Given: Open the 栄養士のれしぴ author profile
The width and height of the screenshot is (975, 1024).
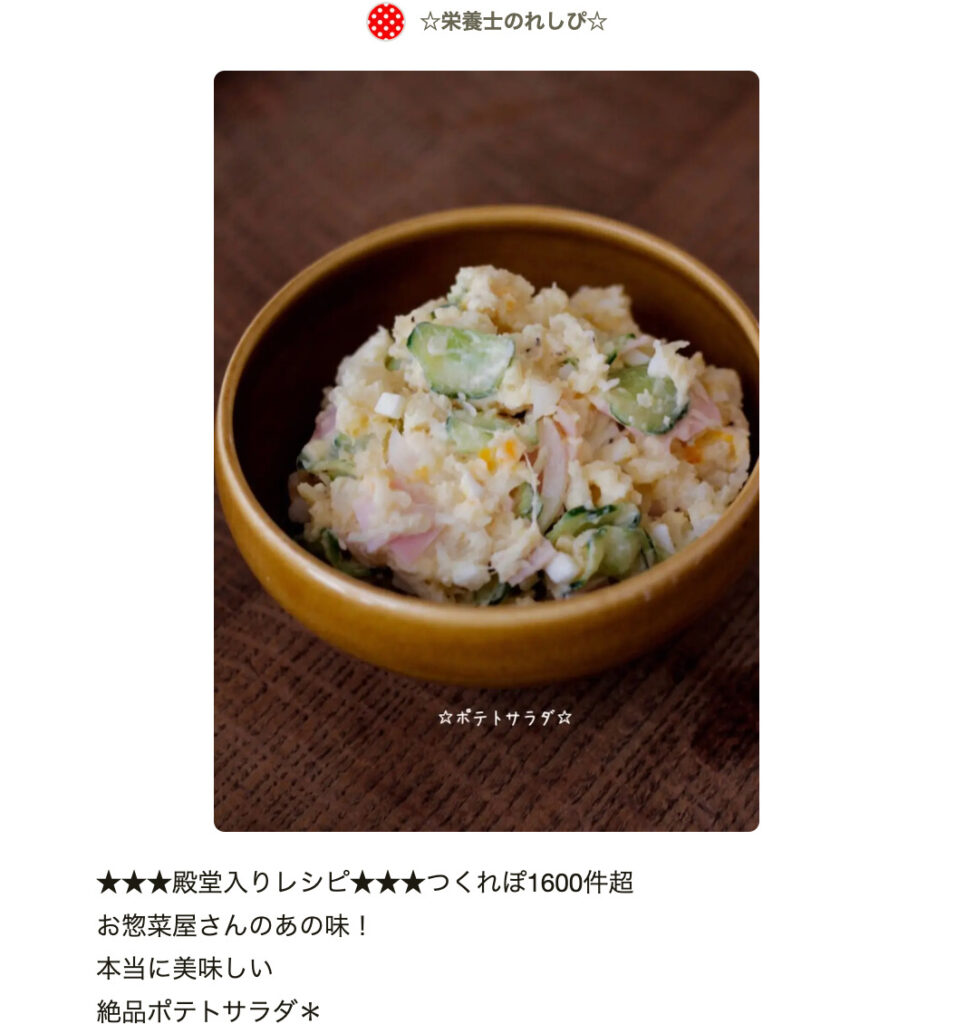Looking at the screenshot, I should (x=512, y=21).
